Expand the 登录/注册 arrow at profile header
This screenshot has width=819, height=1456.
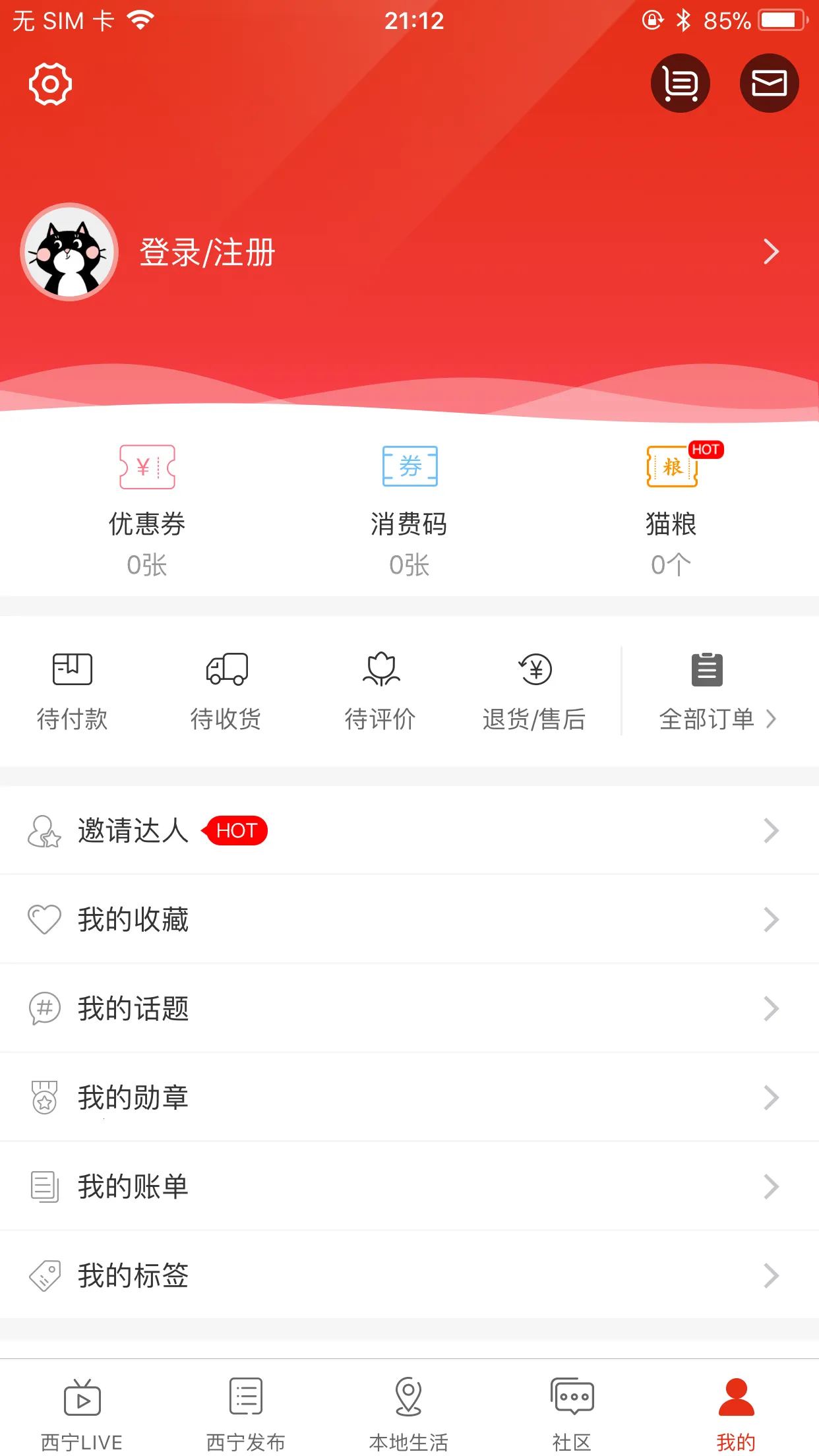click(770, 252)
